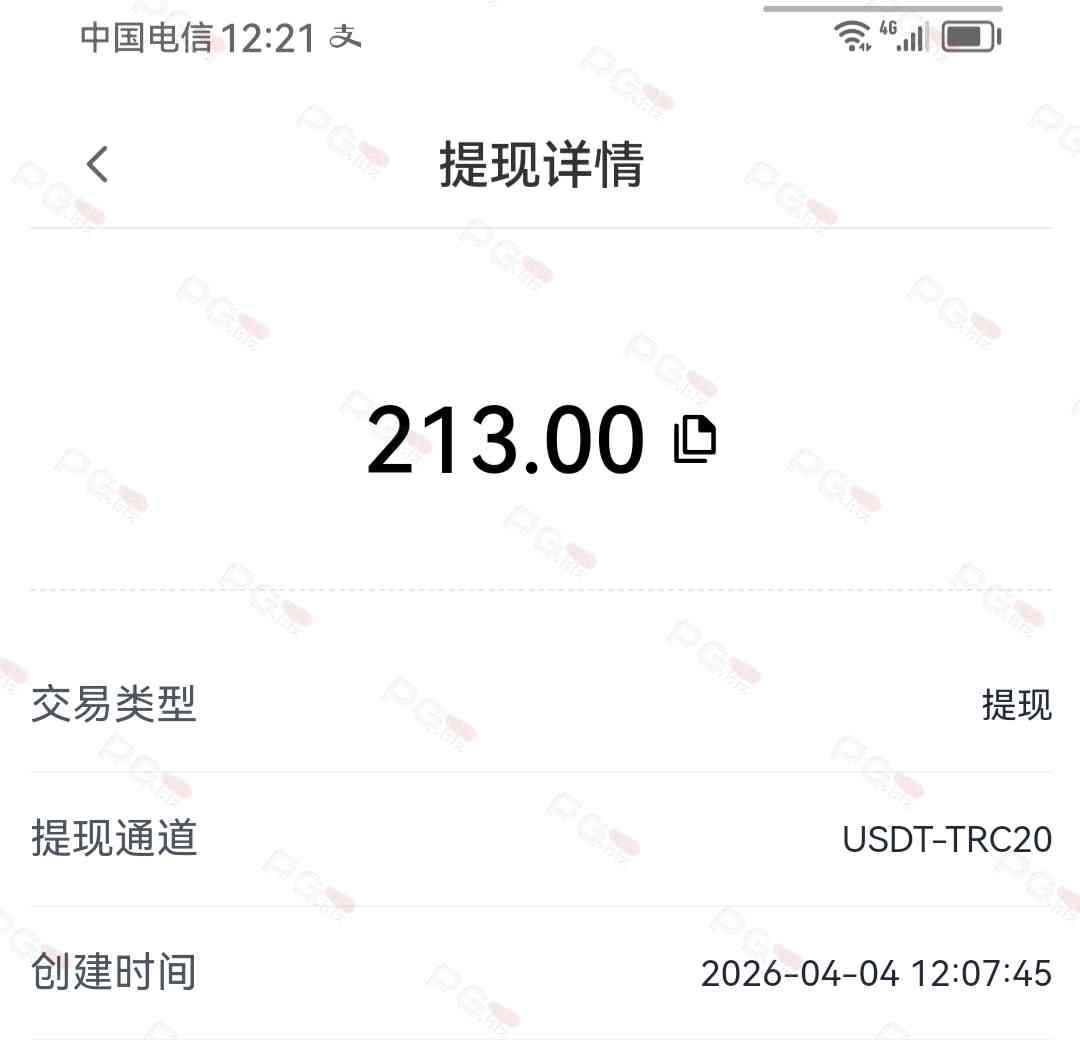Copy the 213.00 withdrawal amount
Screen dimensions: 1080x1040
click(x=695, y=440)
